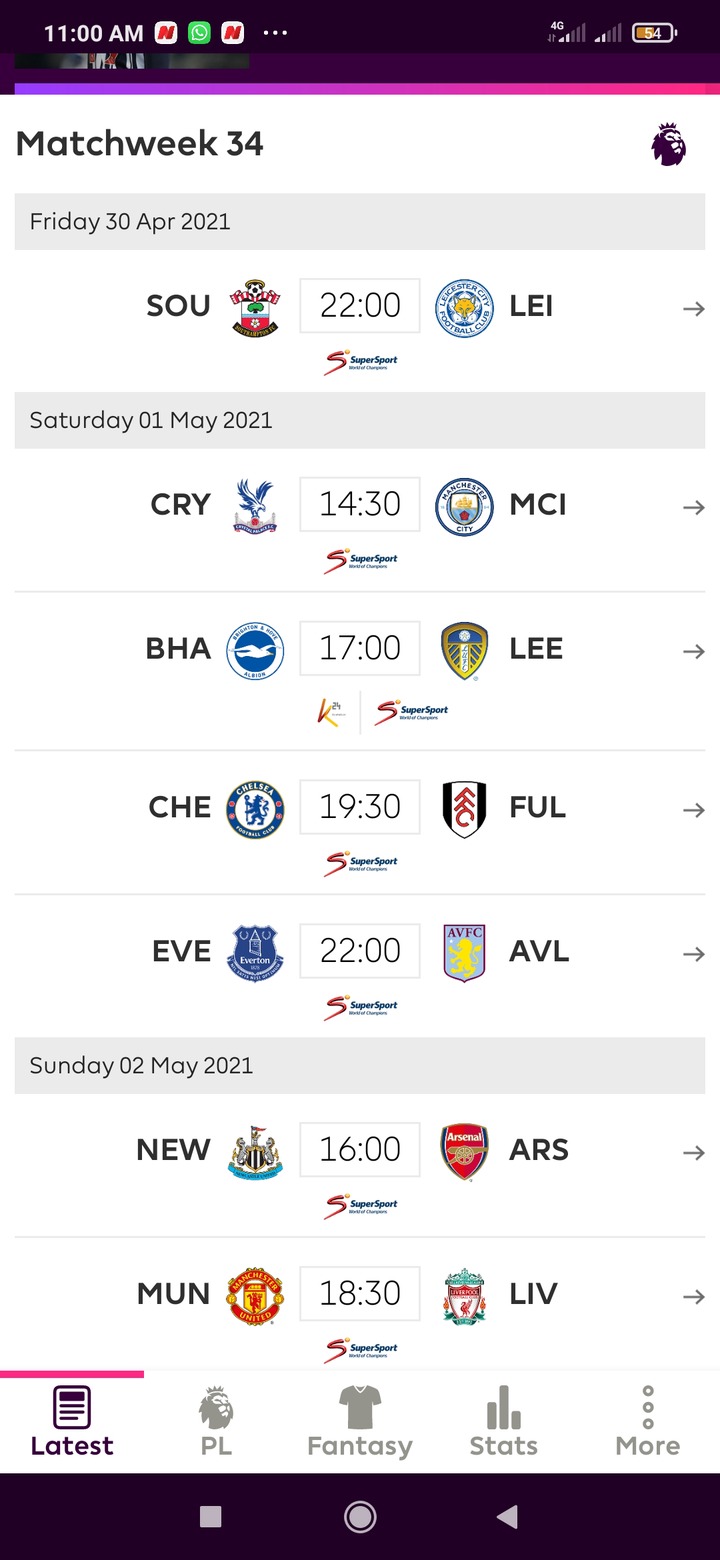Open the Newcastle vs Arsenal fixture

coord(360,1165)
